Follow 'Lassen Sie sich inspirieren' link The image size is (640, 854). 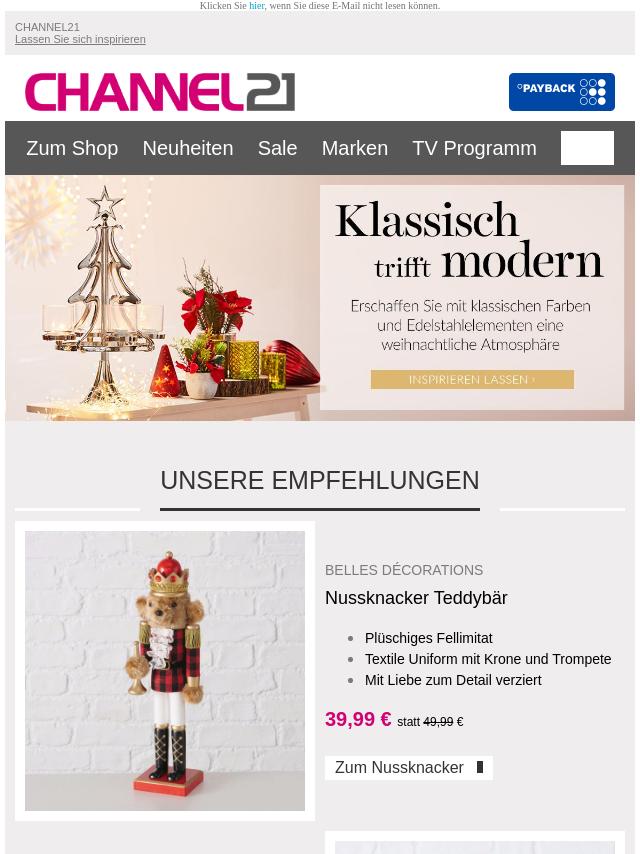tap(80, 40)
